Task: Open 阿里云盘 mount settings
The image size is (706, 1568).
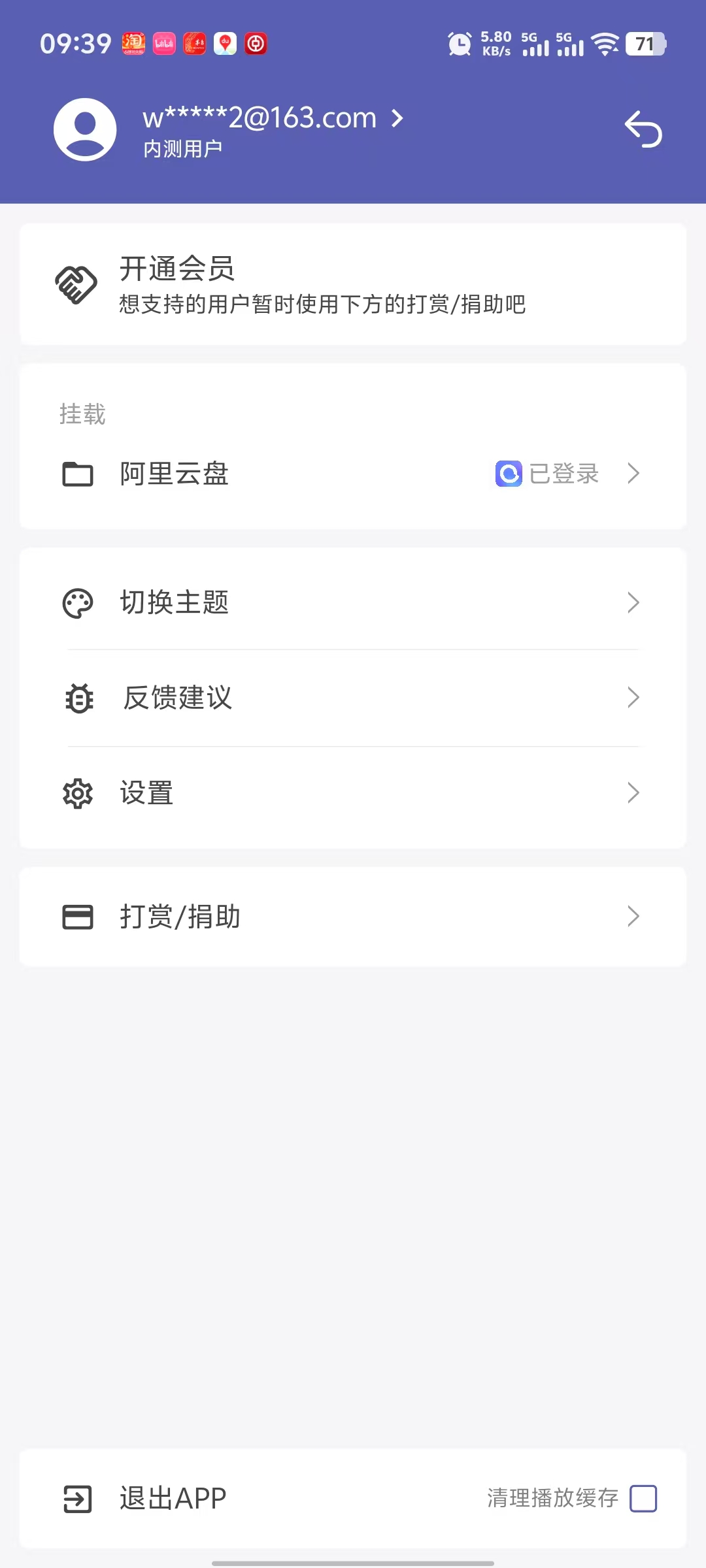Action: [x=353, y=474]
